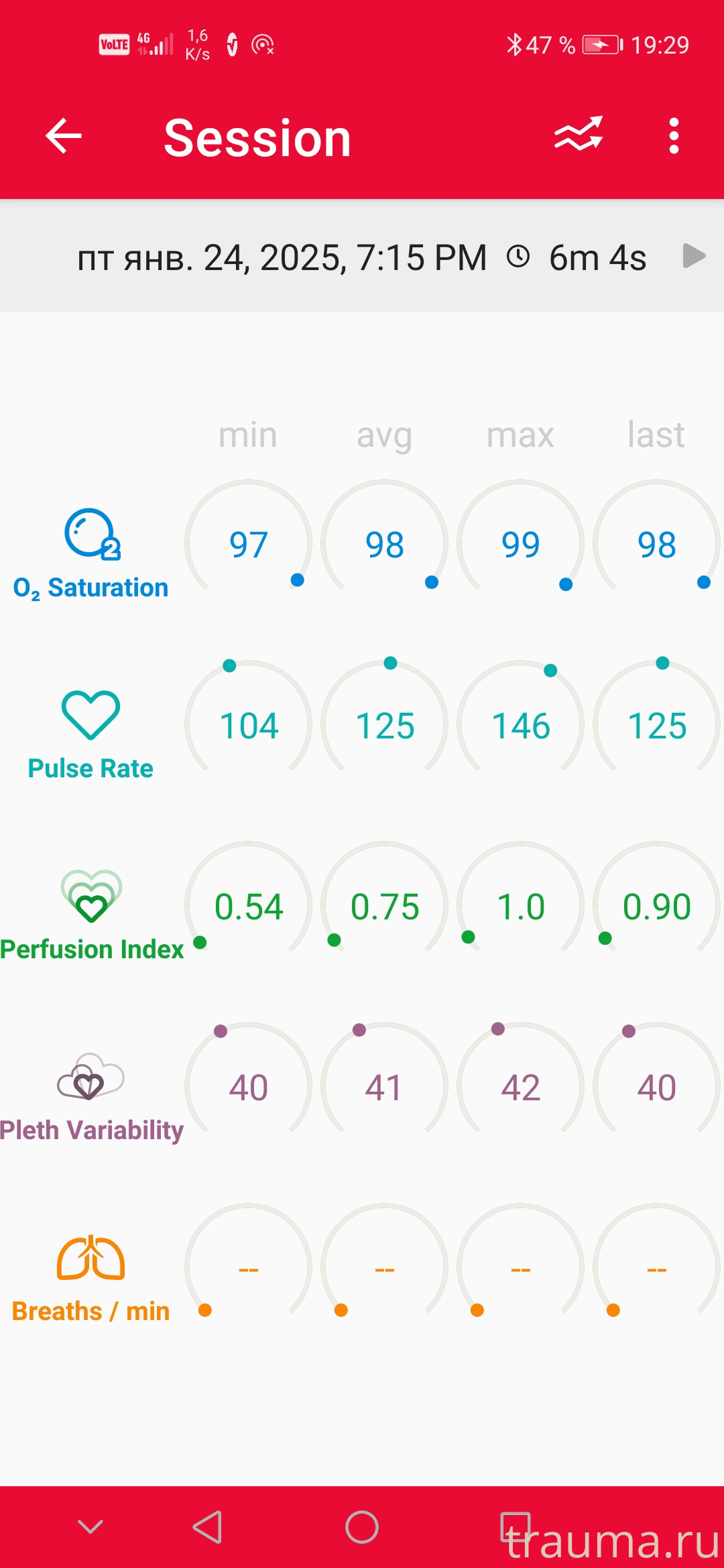The height and width of the screenshot is (1568, 724).
Task: Go to the system home screen
Action: click(x=362, y=1527)
